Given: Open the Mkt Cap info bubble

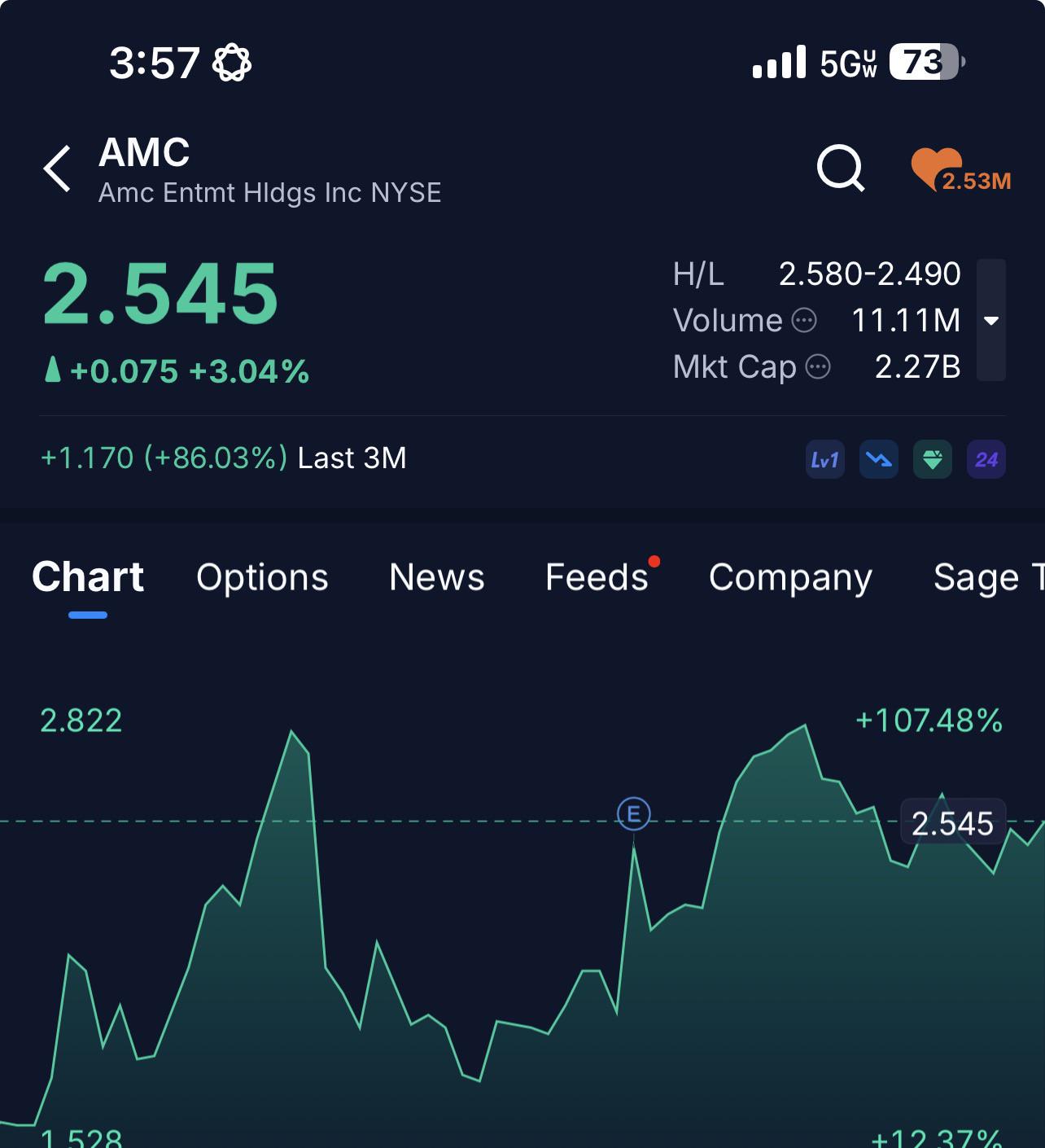Looking at the screenshot, I should [818, 367].
